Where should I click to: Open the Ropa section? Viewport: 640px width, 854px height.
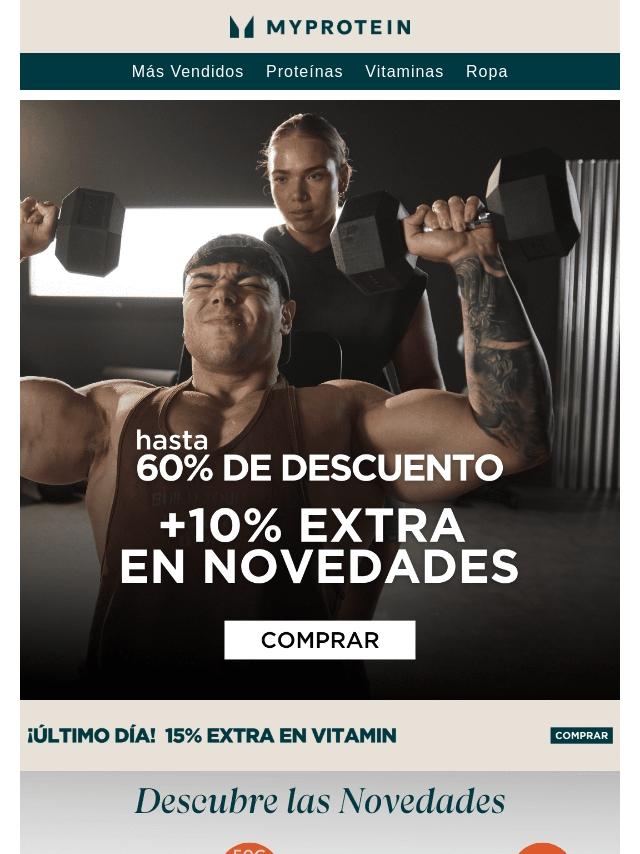486,72
